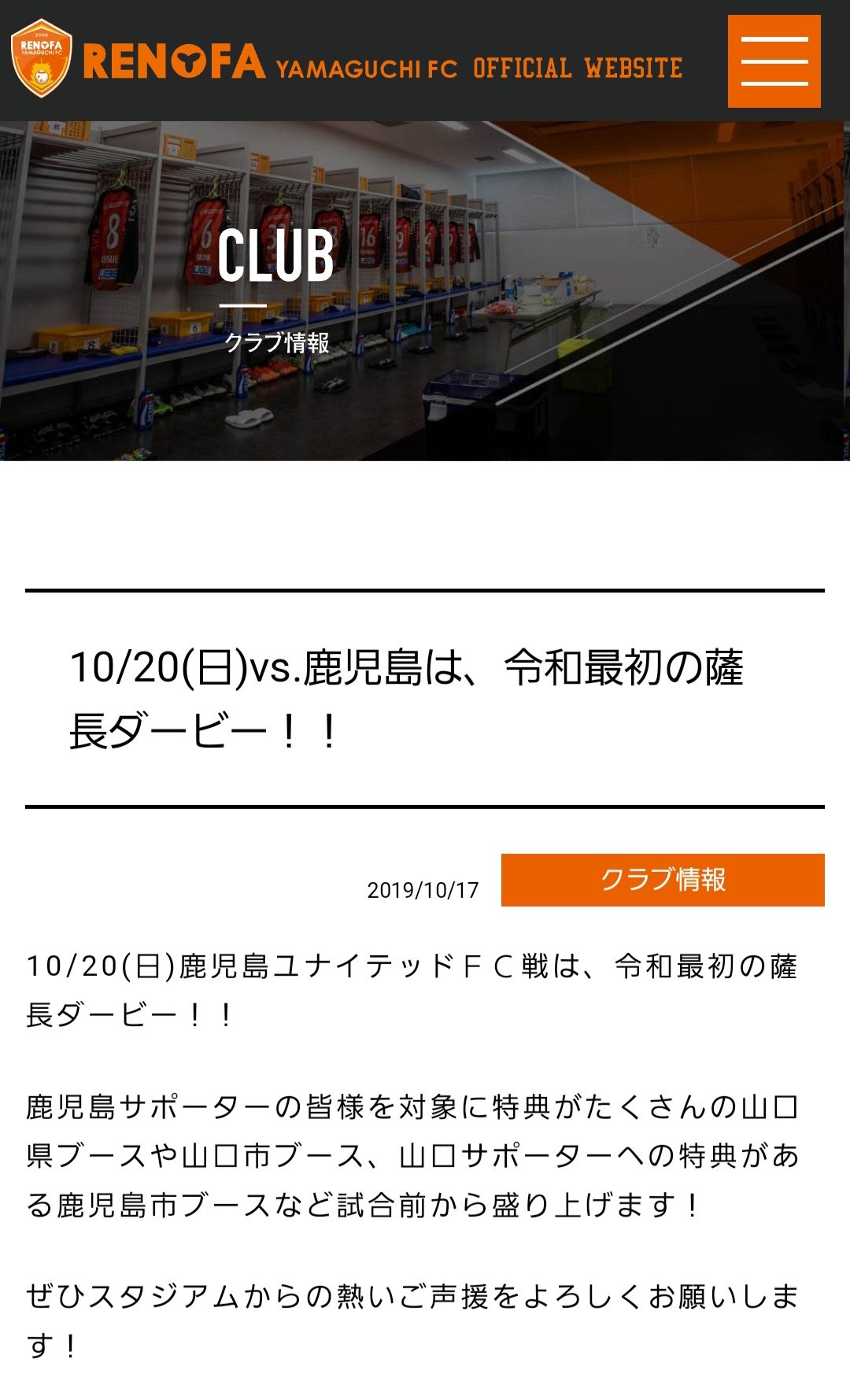Go to Renofa Yamaguchi FC homepage logo

pos(42,58)
